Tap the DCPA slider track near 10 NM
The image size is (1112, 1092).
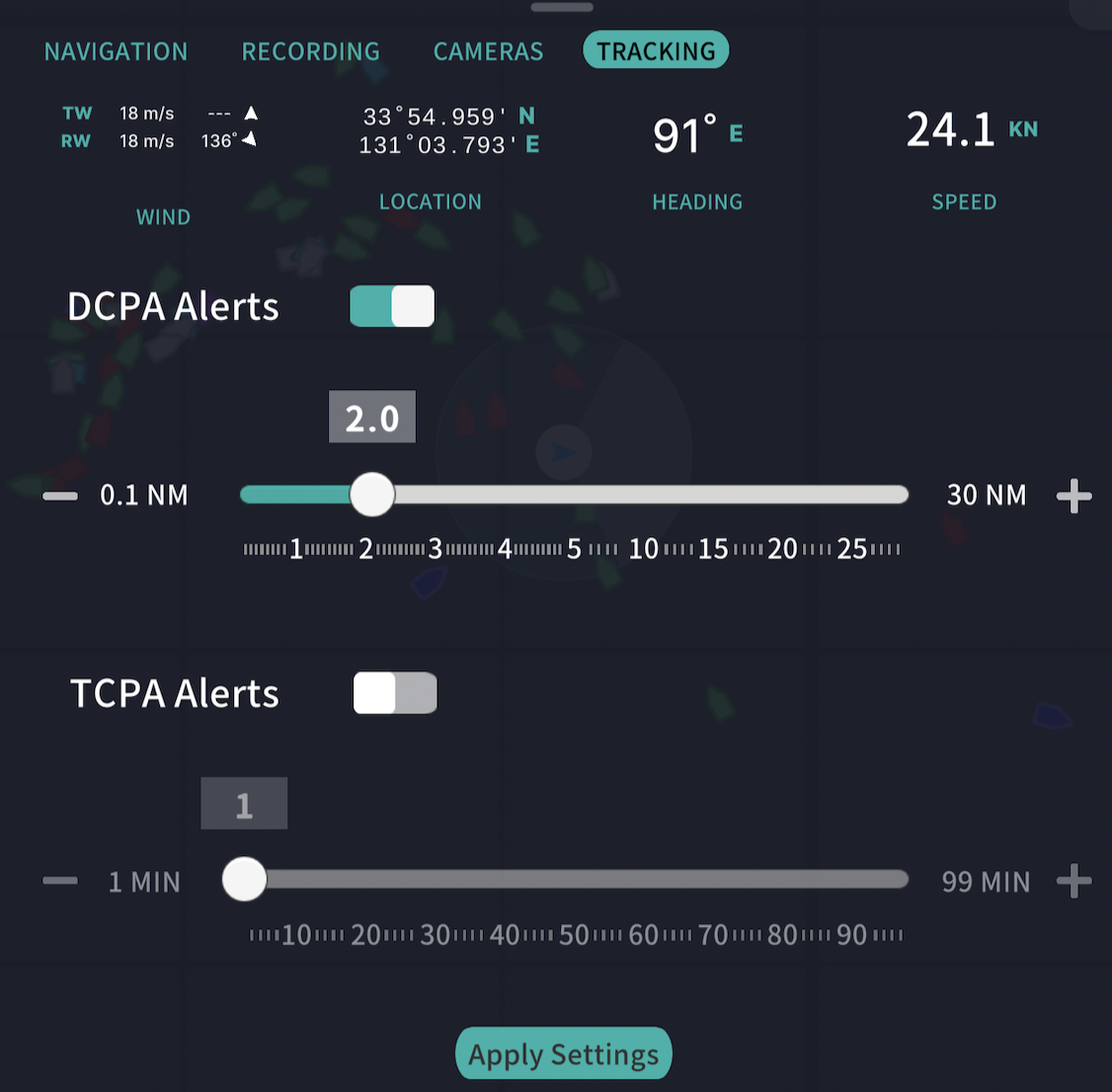pos(644,496)
